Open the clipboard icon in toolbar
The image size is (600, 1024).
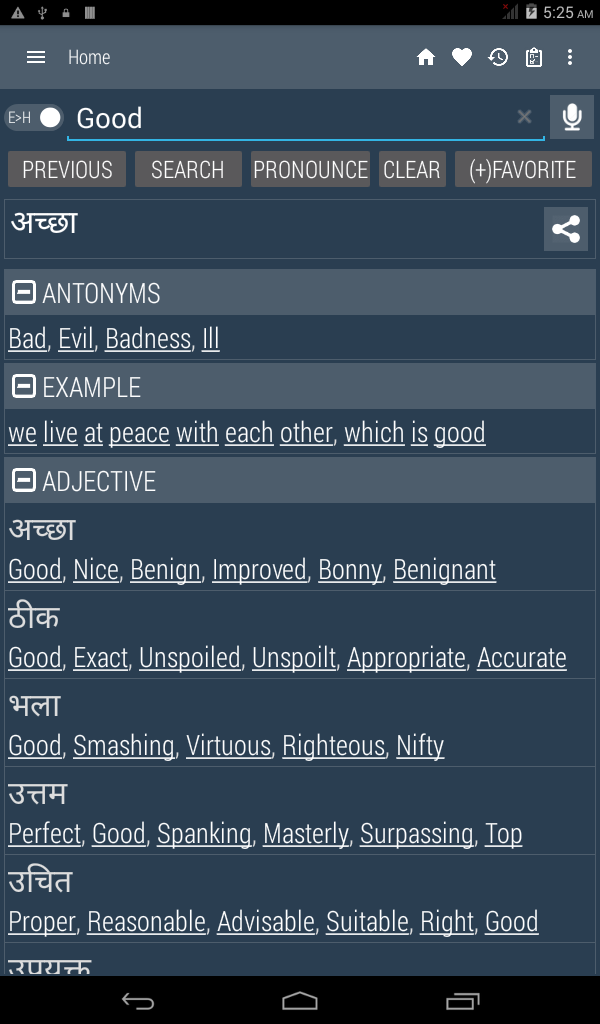click(534, 57)
